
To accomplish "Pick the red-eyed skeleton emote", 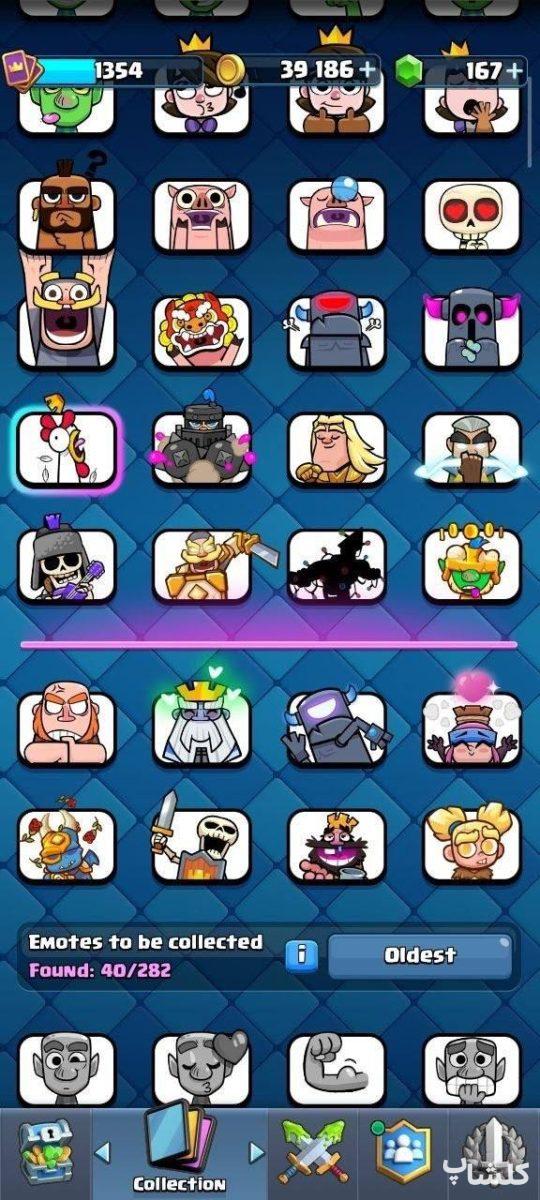I will [472, 216].
